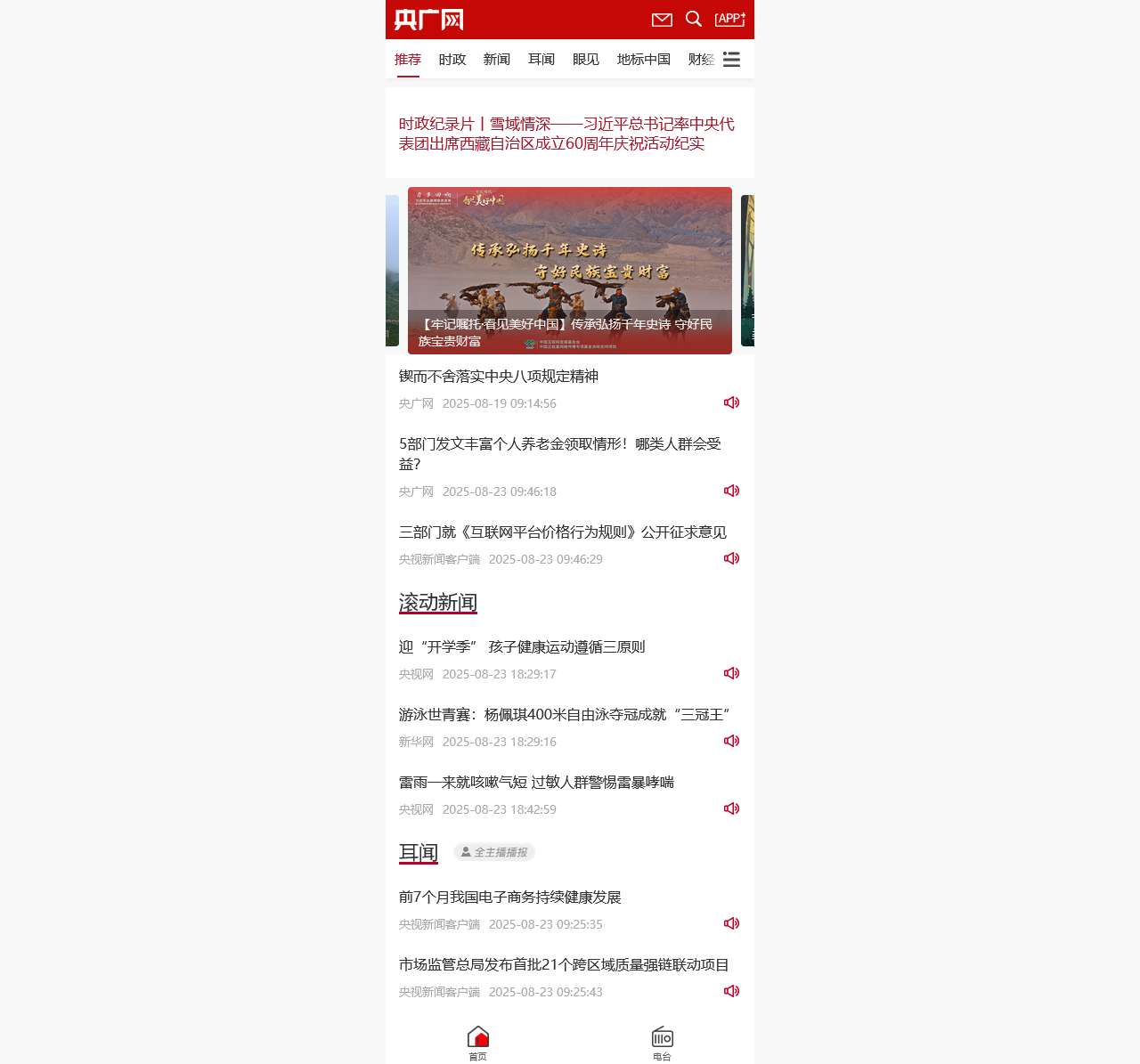Play audio for 5部门发文丰富个人养老金领取情形
Screen dimensions: 1140x1064
731,491
